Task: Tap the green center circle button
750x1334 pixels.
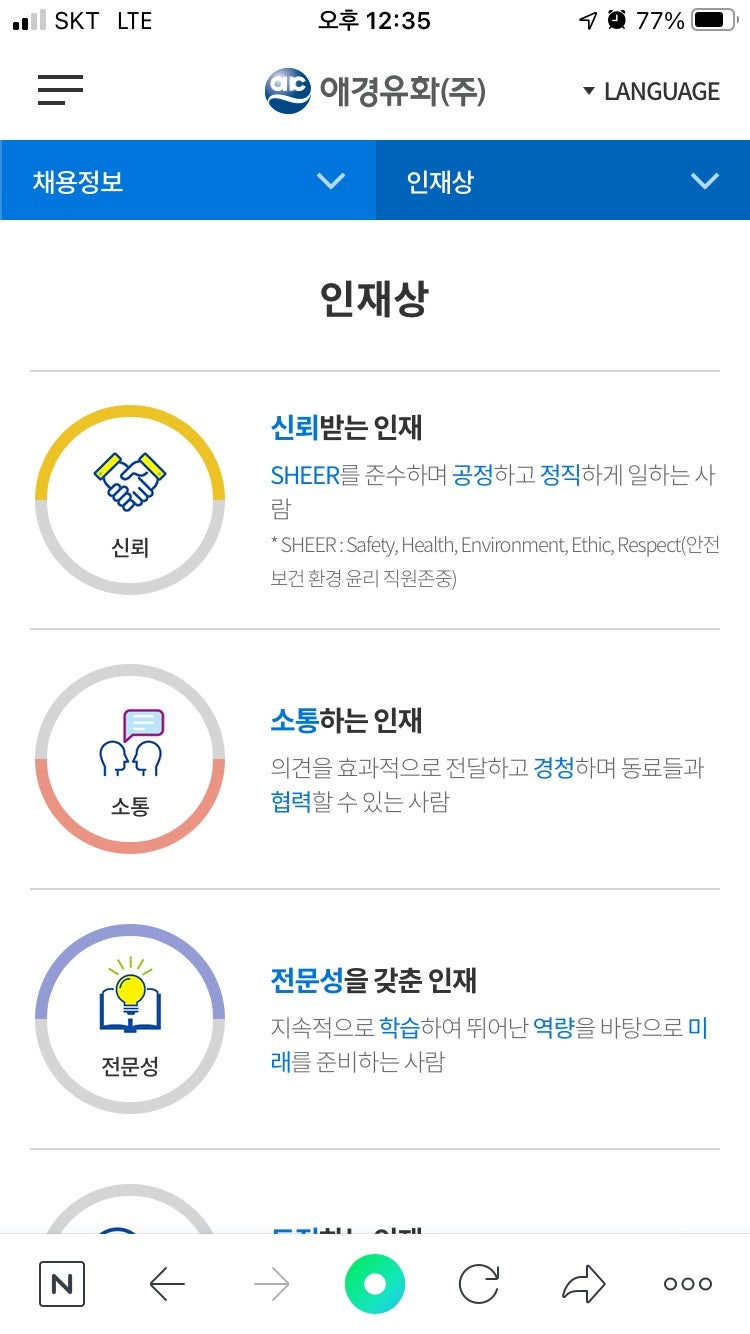Action: coord(375,1284)
